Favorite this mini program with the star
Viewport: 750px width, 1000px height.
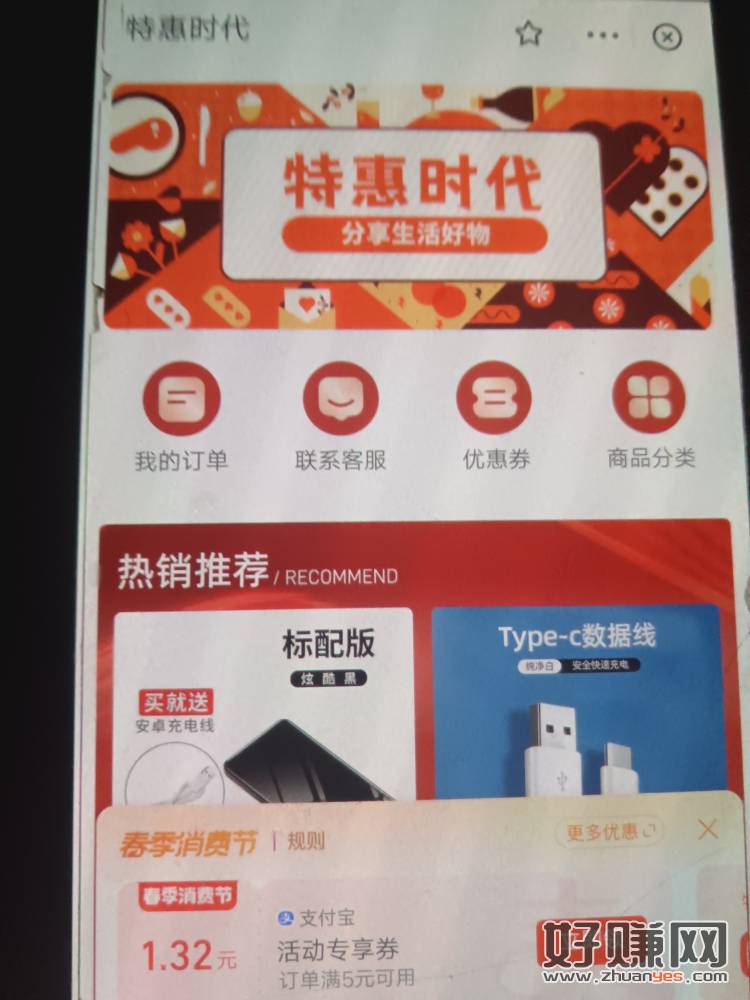528,34
